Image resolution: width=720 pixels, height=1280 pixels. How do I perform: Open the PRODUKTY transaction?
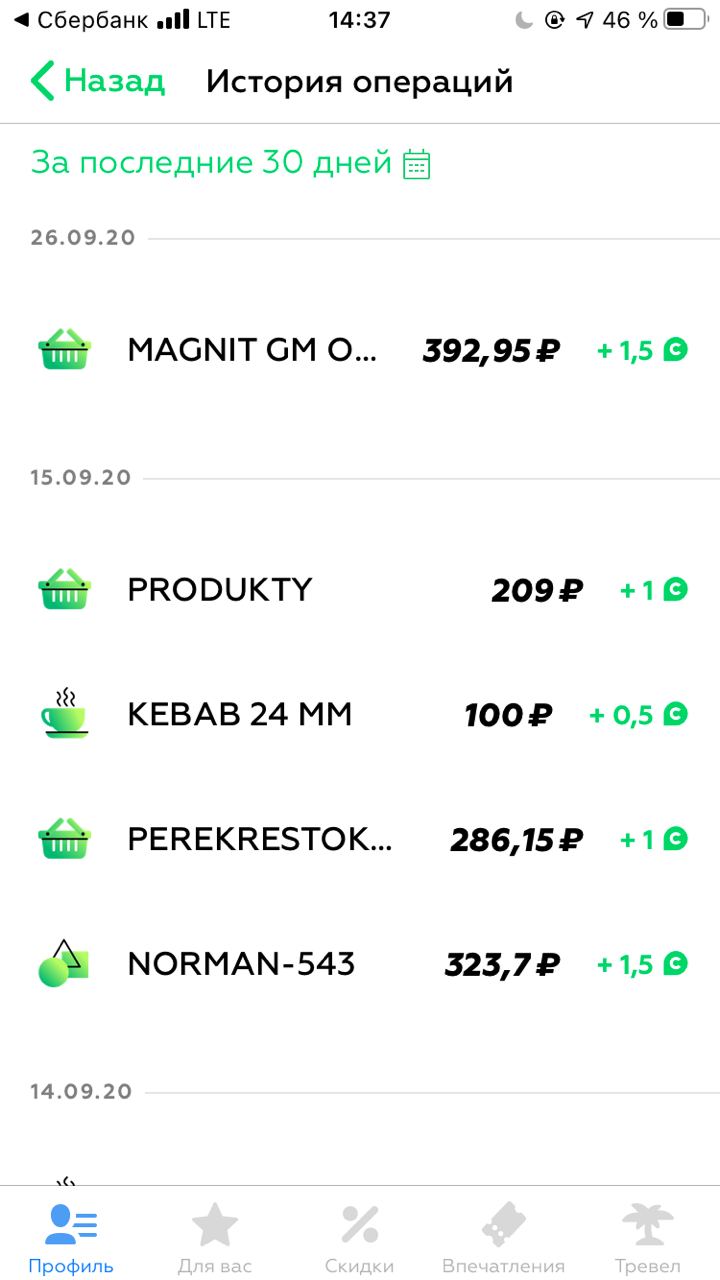pyautogui.click(x=360, y=590)
